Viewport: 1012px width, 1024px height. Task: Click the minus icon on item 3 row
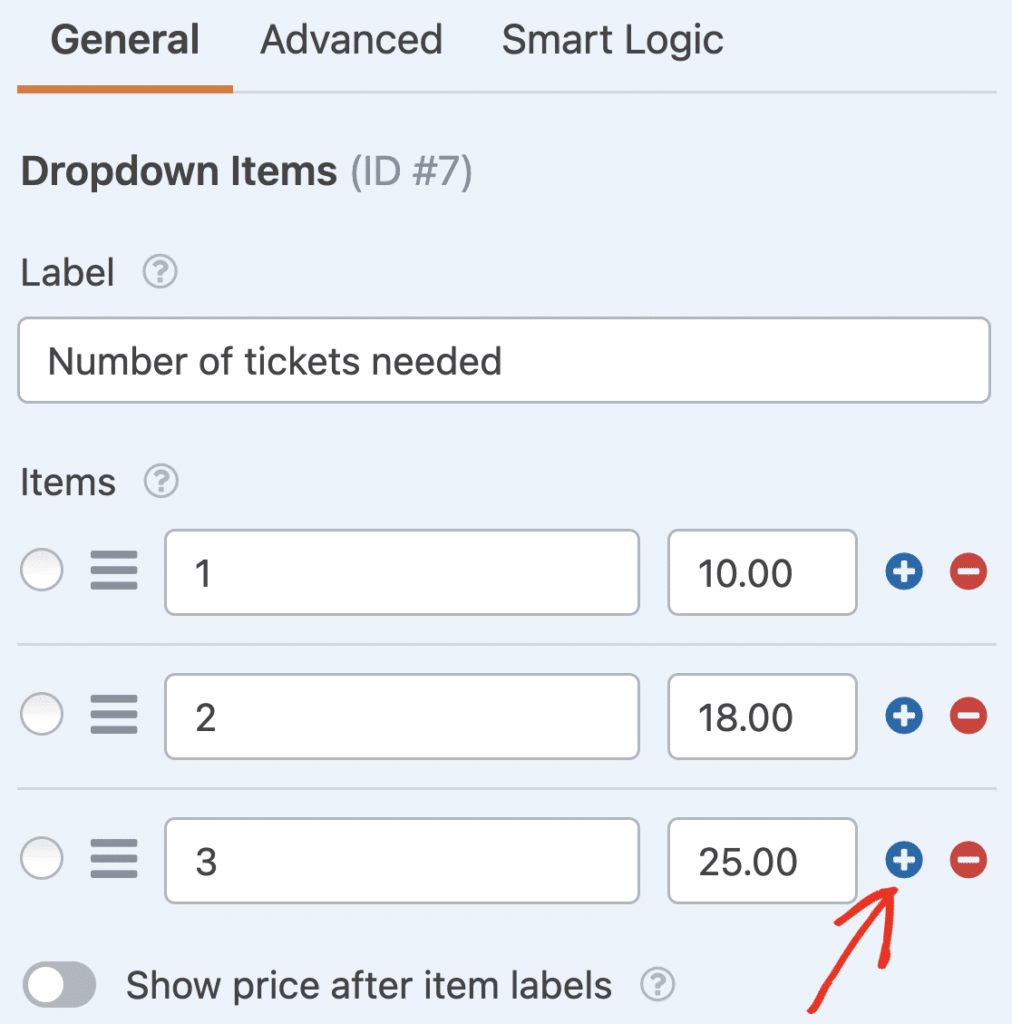[x=967, y=860]
